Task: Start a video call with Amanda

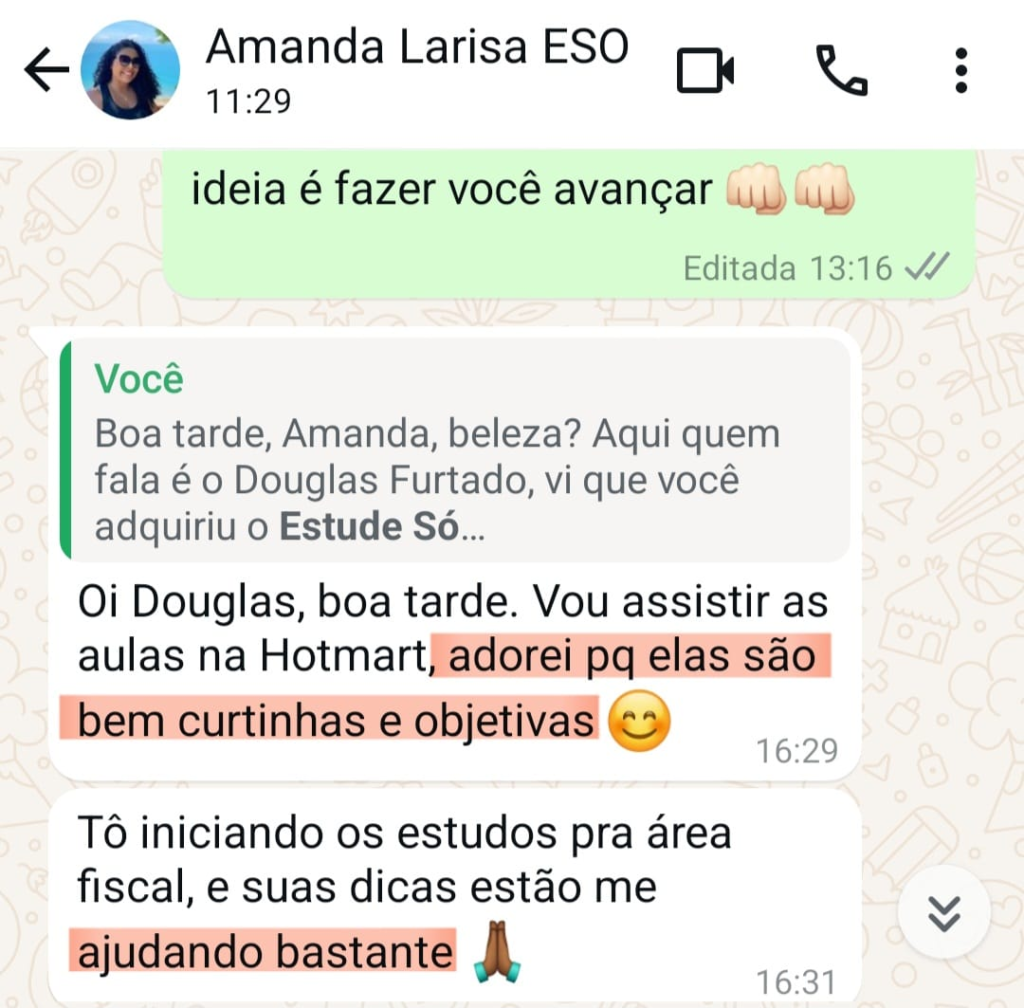Action: [705, 71]
